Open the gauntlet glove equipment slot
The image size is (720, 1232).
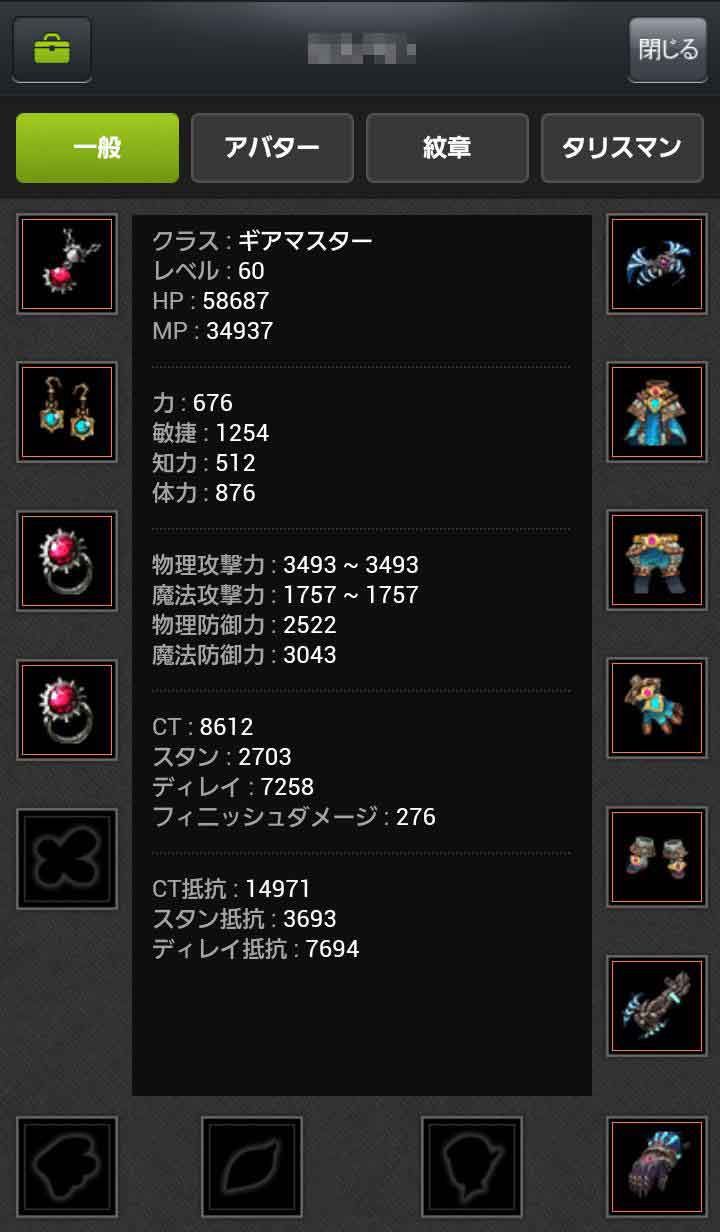pos(657,1167)
